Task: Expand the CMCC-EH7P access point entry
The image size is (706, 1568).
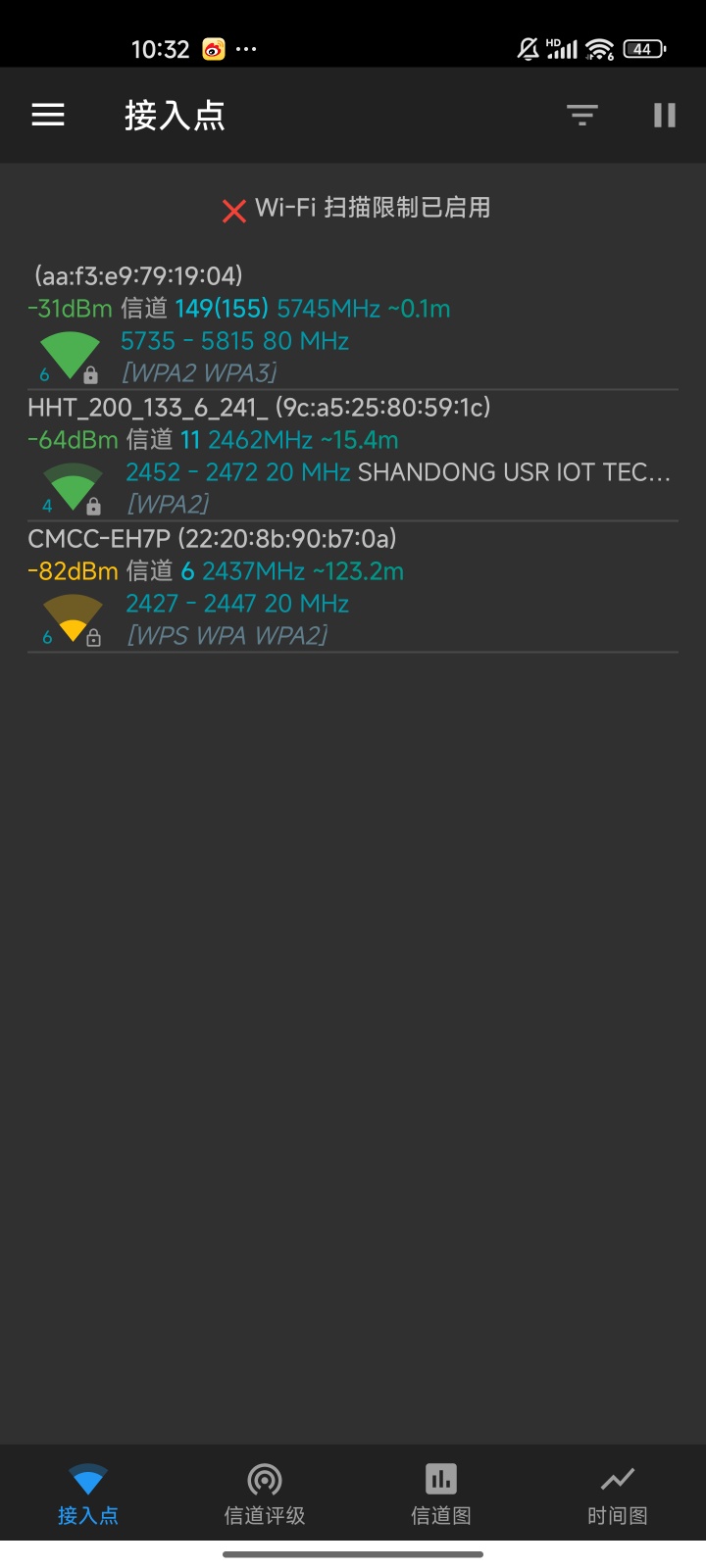Action: click(x=353, y=586)
